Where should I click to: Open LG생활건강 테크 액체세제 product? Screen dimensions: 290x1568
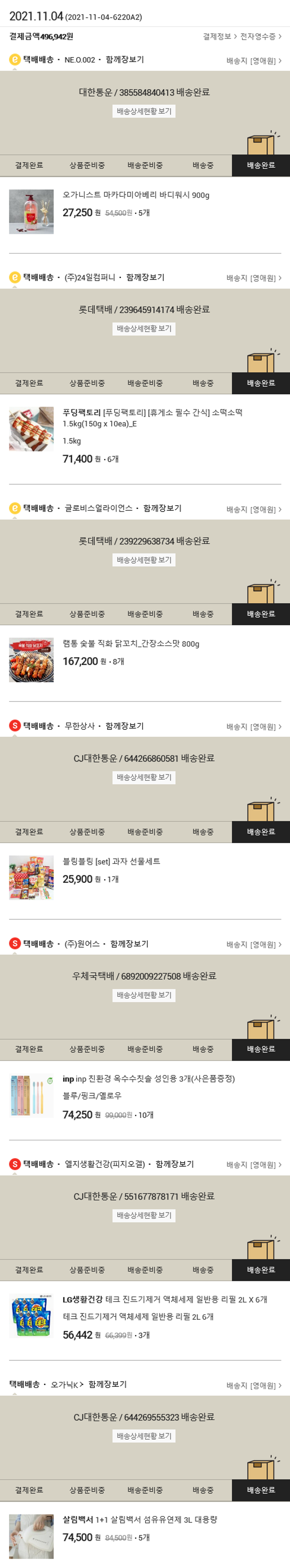(164, 1300)
